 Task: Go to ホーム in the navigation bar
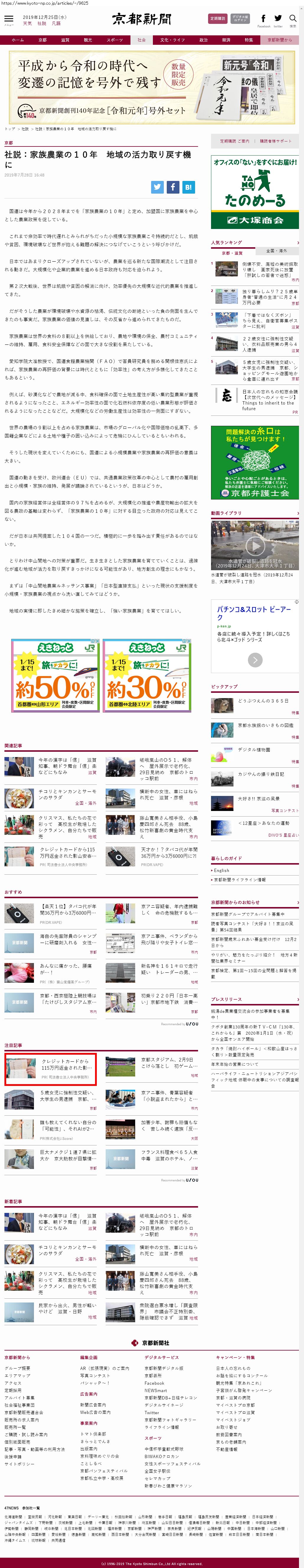point(18,40)
